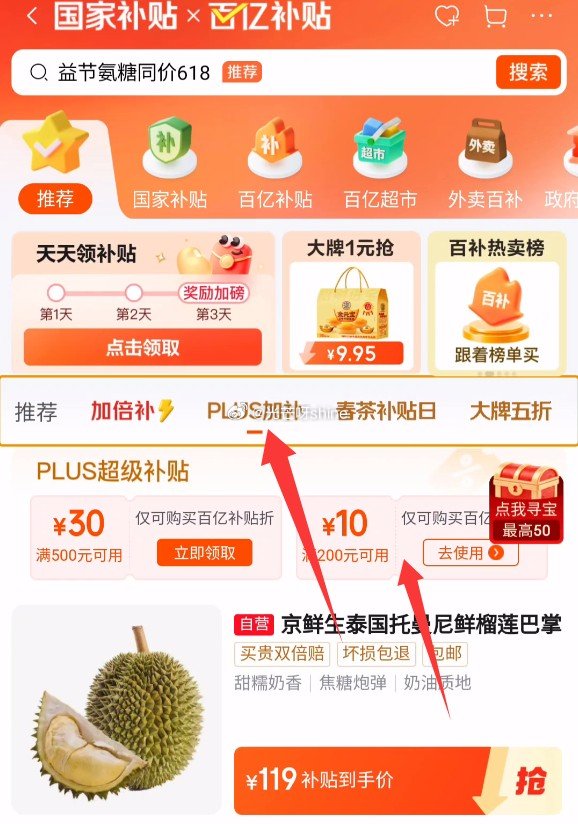Tap the search field with 益节氨糖同价618
Image resolution: width=578 pixels, height=824 pixels.
click(x=252, y=73)
